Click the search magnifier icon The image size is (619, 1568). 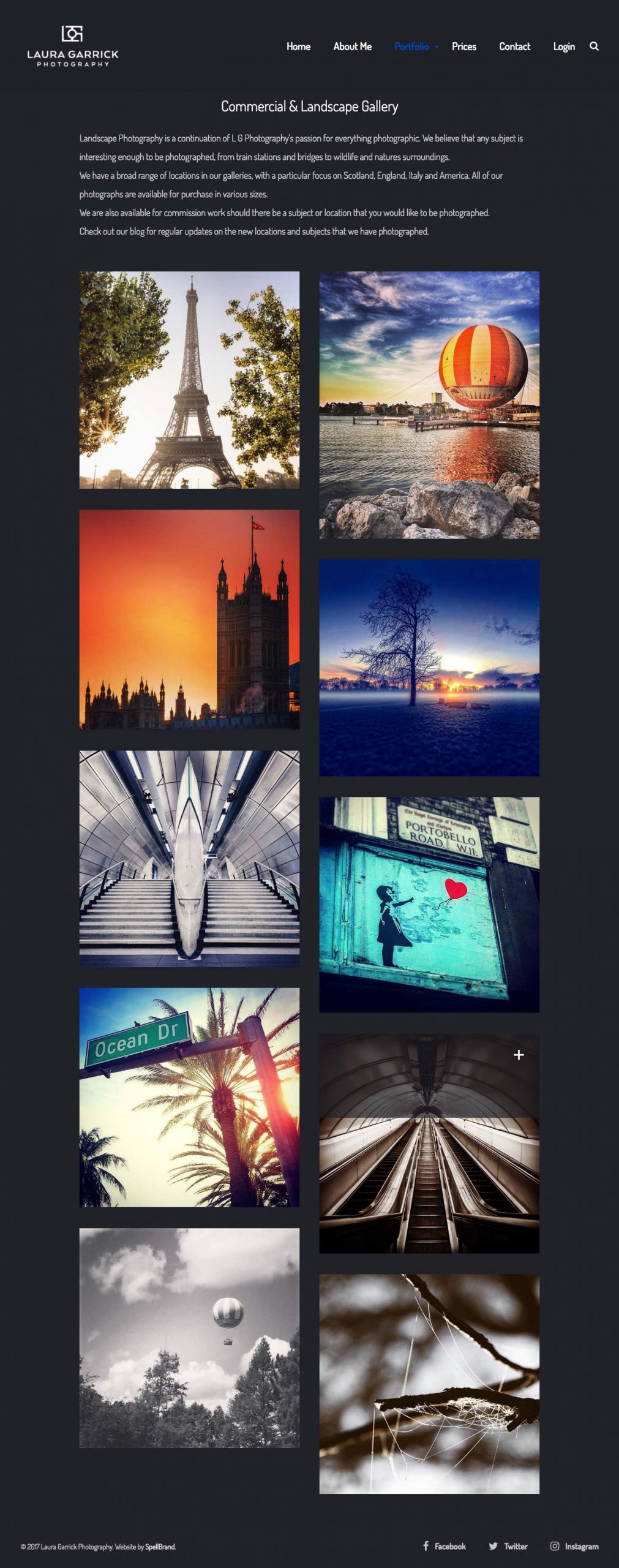(593, 46)
